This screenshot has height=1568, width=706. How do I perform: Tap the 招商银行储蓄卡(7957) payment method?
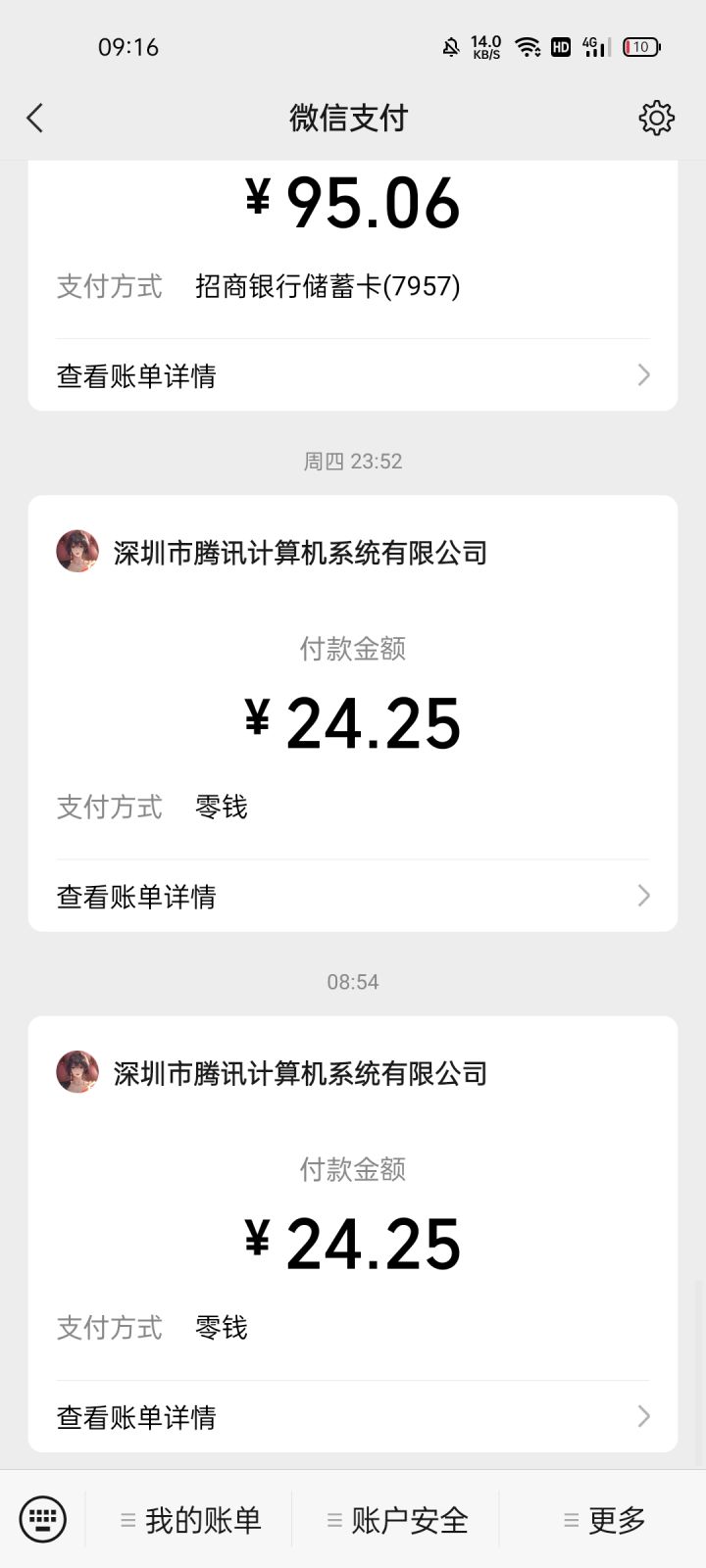(327, 286)
